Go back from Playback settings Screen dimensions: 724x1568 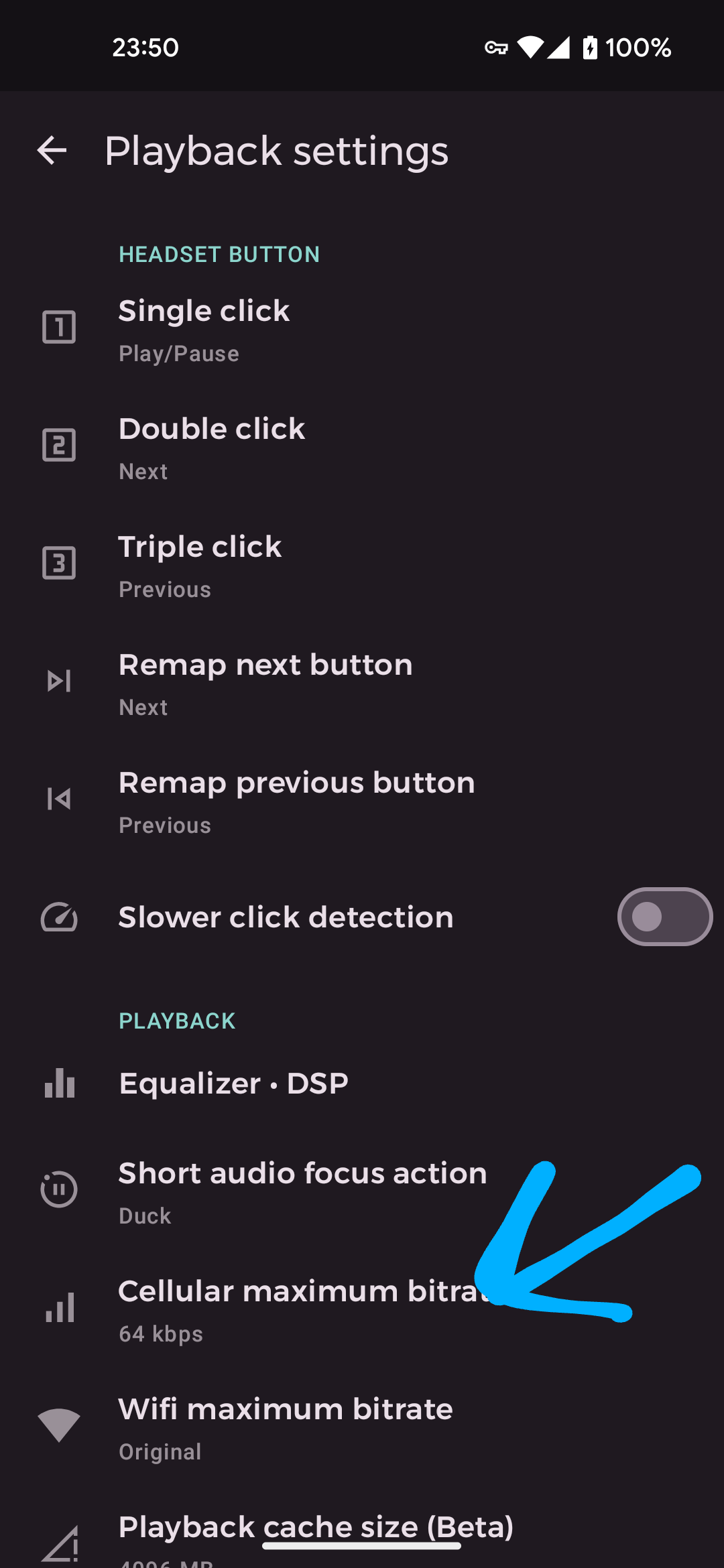click(x=52, y=150)
